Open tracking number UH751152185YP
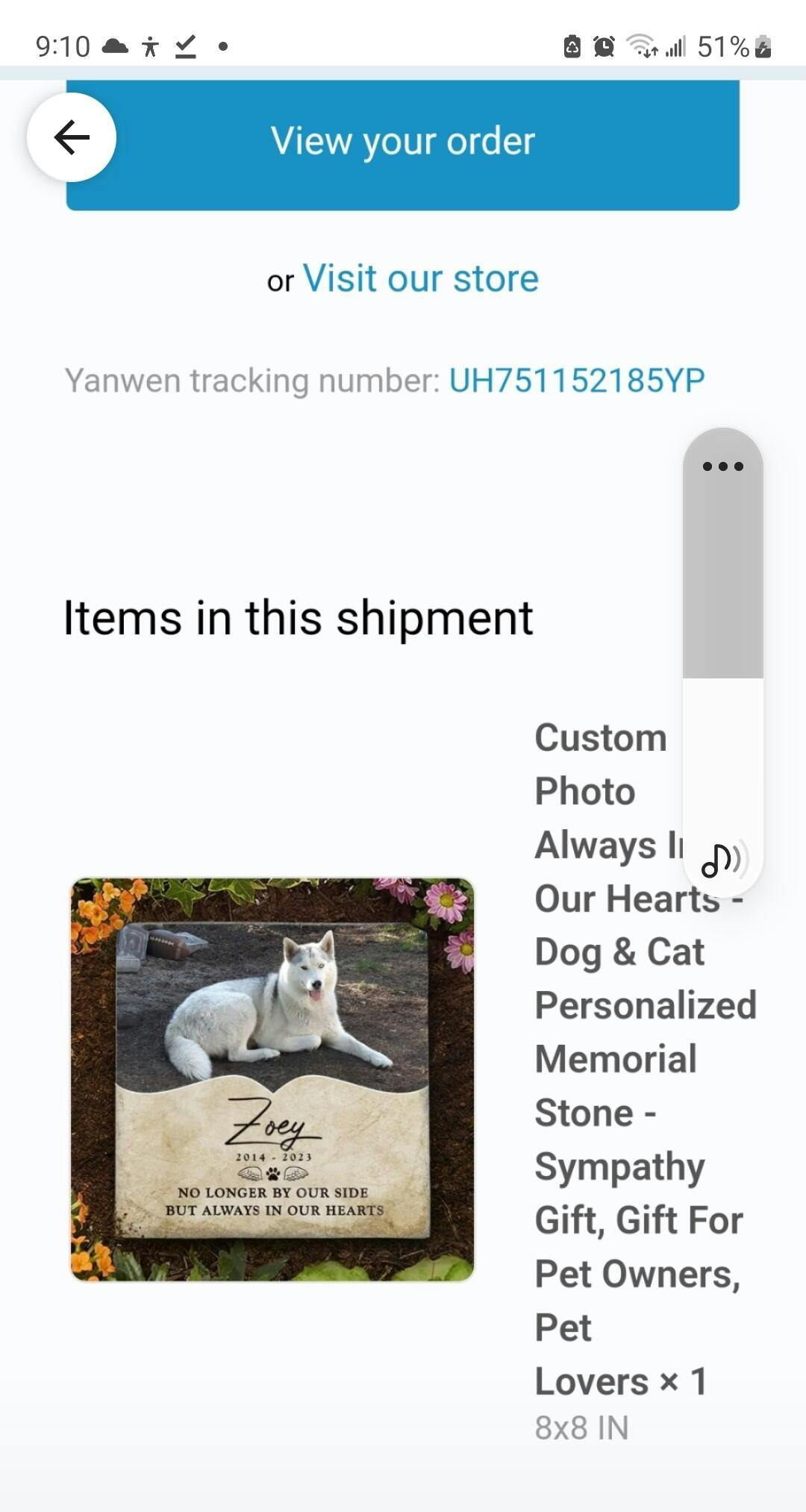 click(x=576, y=381)
